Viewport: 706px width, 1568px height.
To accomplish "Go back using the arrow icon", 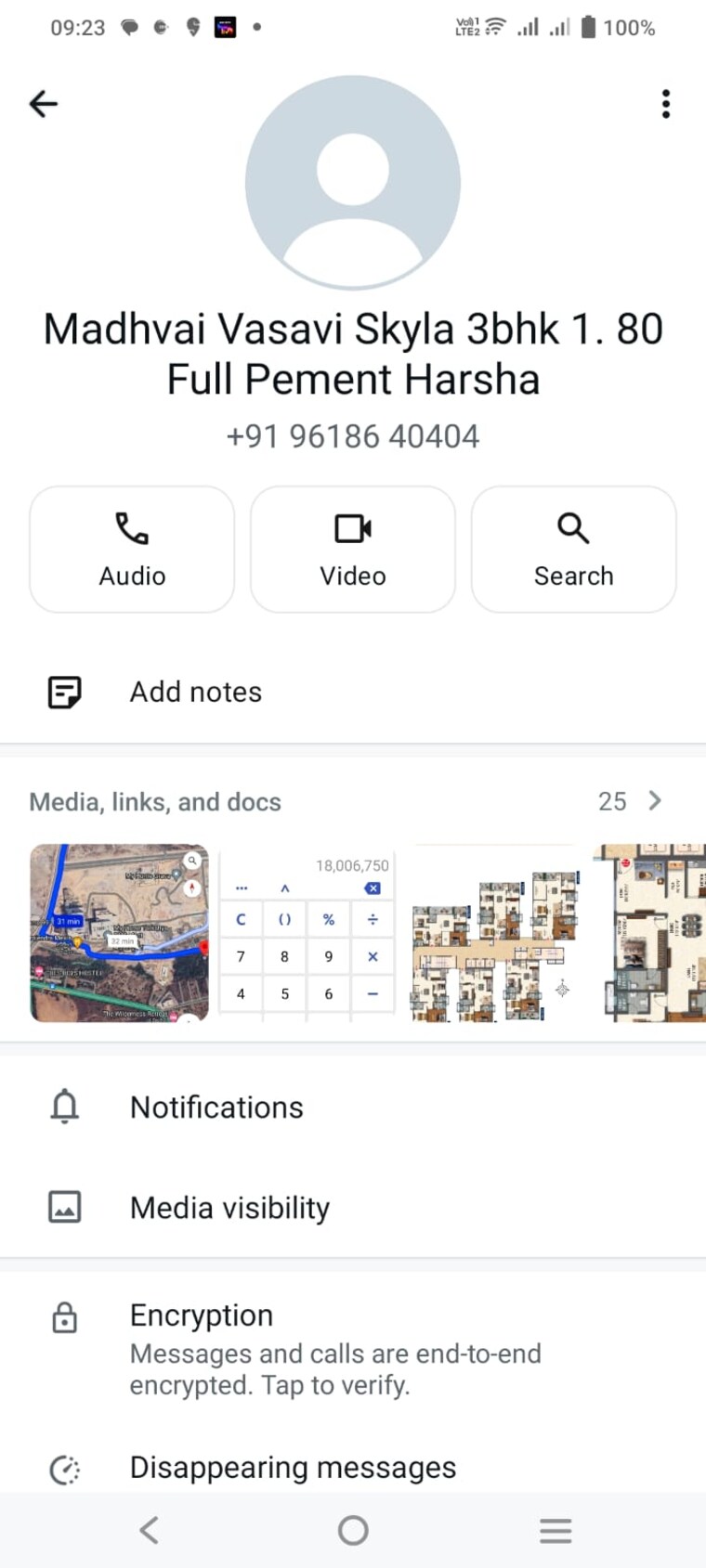I will (x=44, y=104).
